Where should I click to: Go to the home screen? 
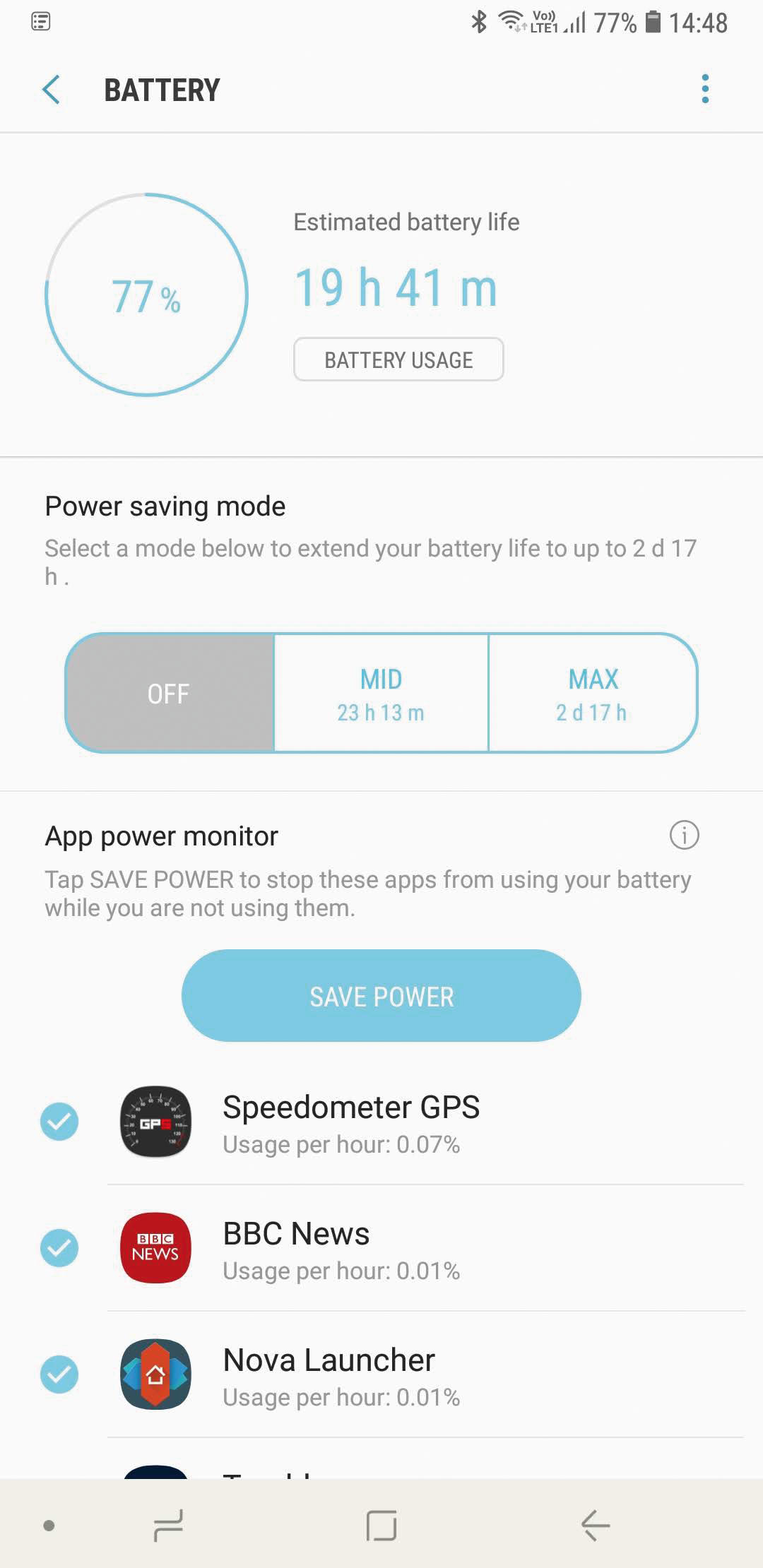click(x=381, y=1526)
